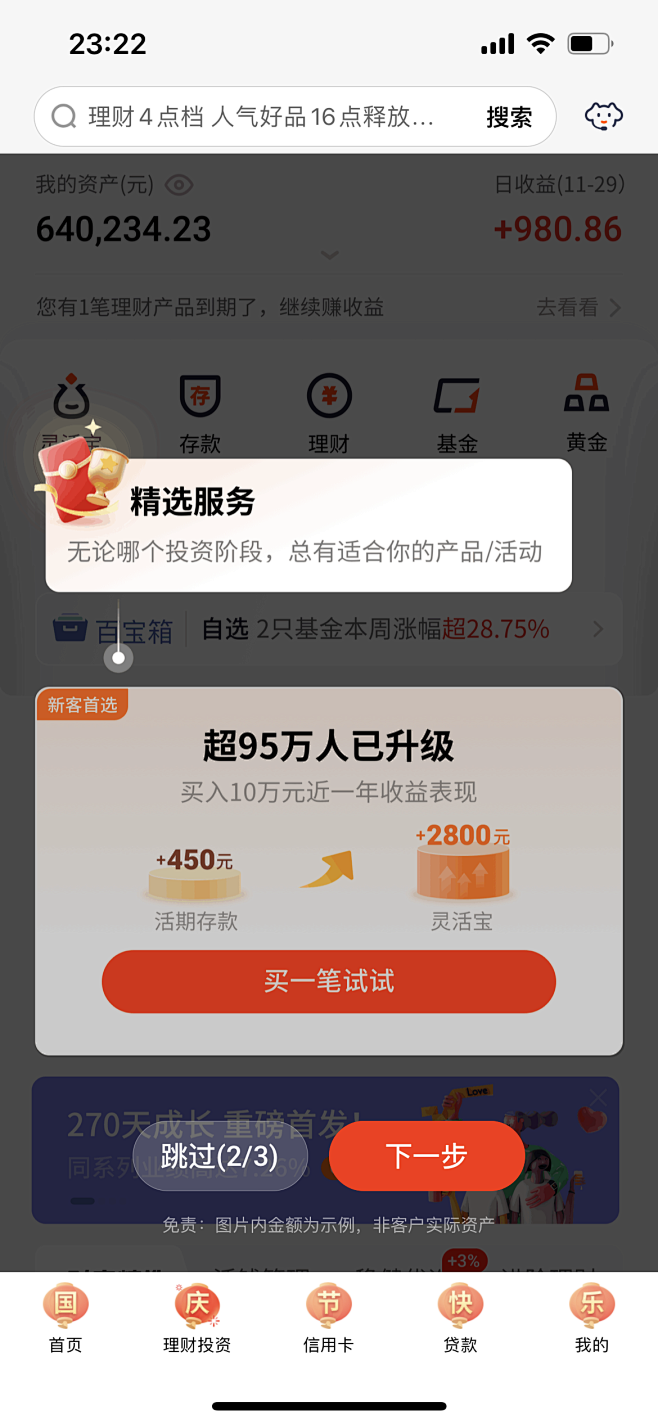
Task: Open the 我的 tab
Action: pyautogui.click(x=591, y=1319)
